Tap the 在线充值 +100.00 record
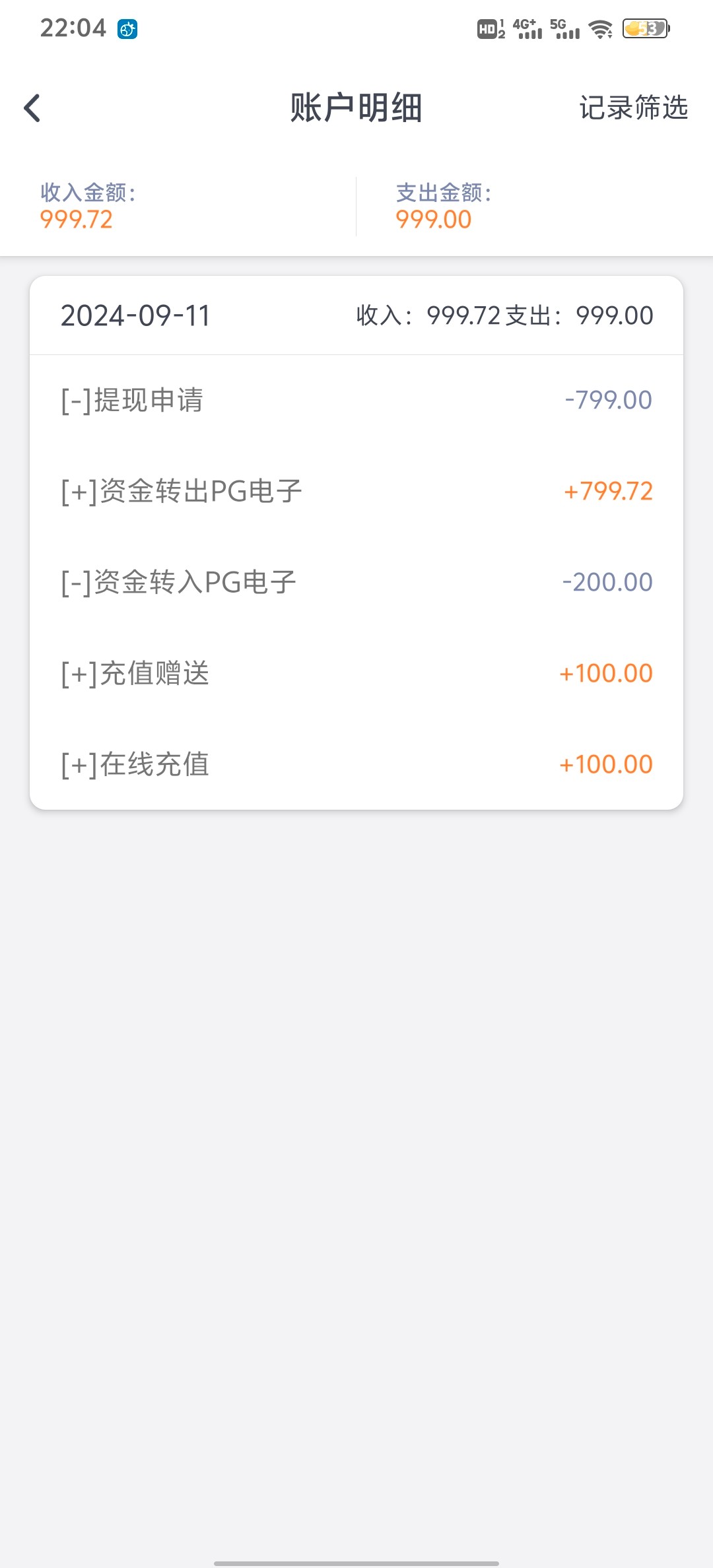The width and height of the screenshot is (713, 1568). point(356,764)
